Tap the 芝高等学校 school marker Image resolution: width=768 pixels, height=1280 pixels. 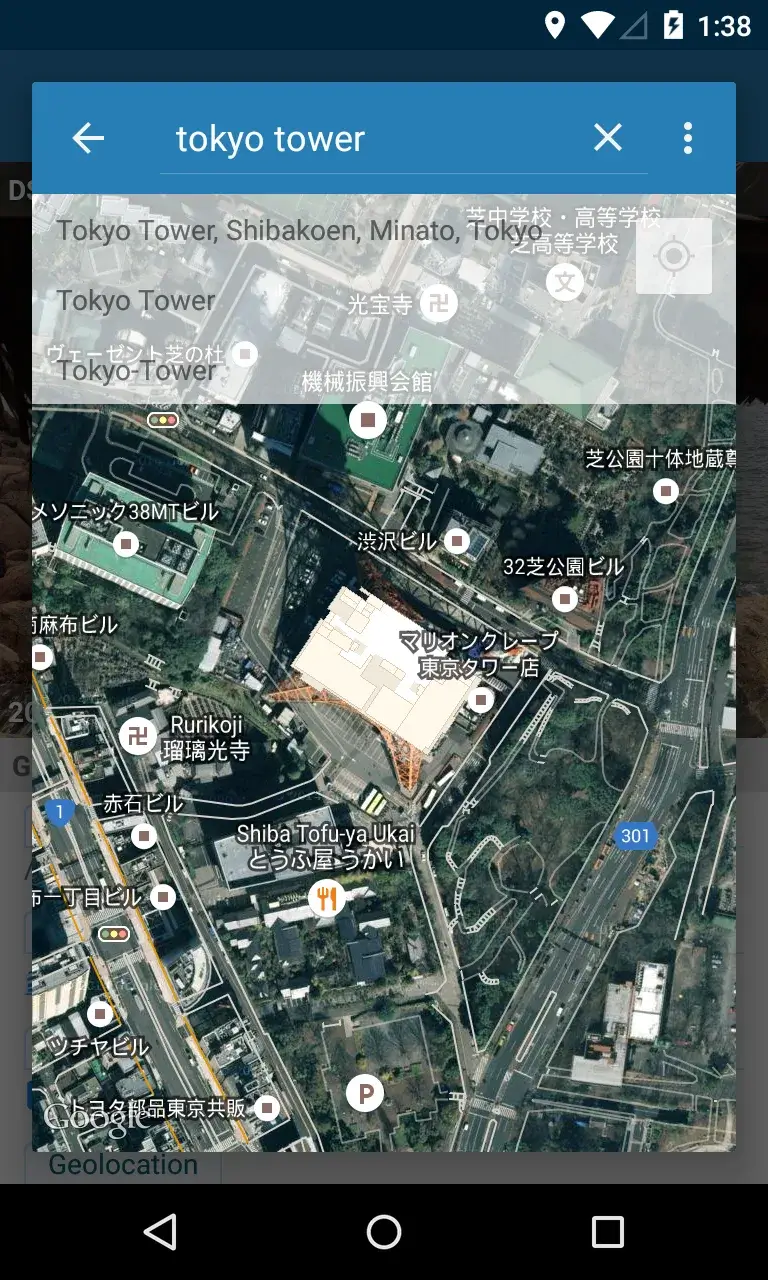[565, 281]
